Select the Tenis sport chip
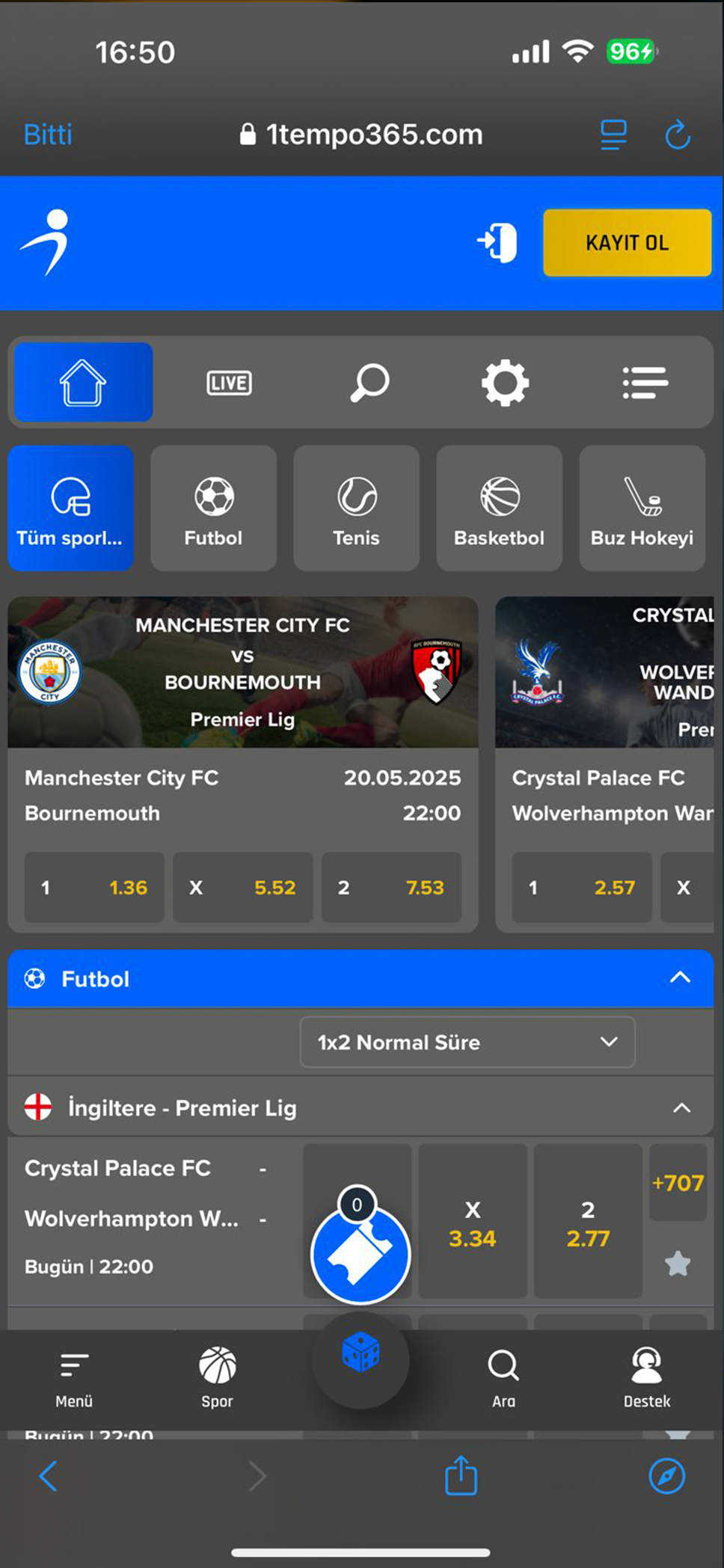724x1568 pixels. (356, 508)
